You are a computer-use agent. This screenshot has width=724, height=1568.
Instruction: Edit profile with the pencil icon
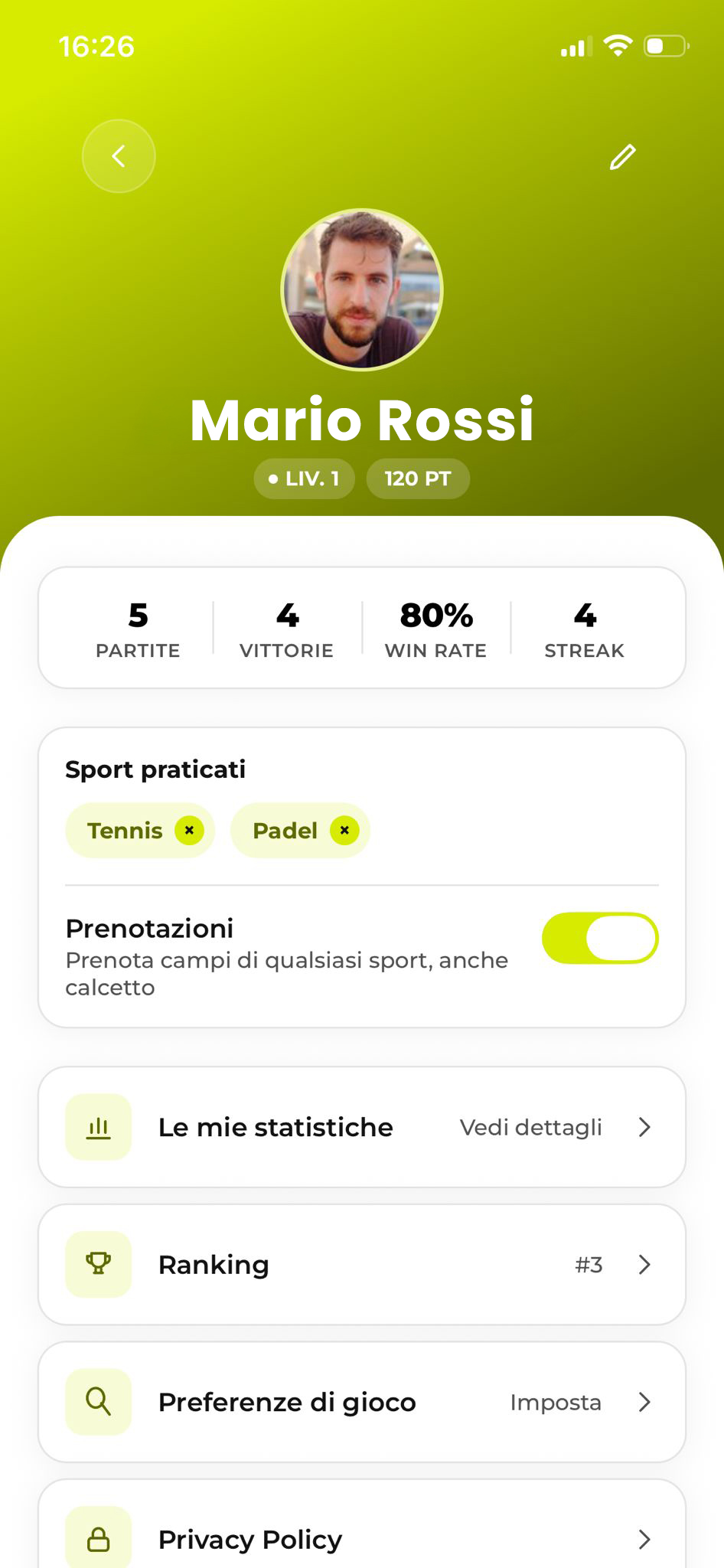coord(622,156)
